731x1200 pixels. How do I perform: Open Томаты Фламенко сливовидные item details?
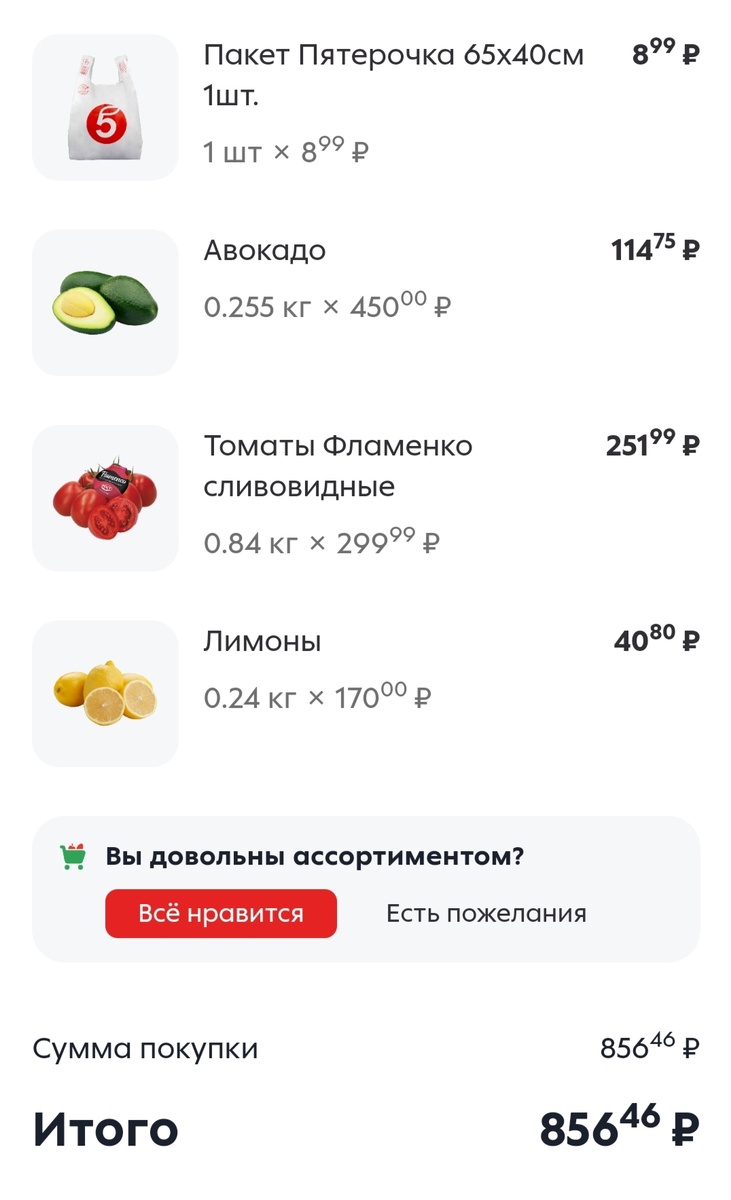338,466
